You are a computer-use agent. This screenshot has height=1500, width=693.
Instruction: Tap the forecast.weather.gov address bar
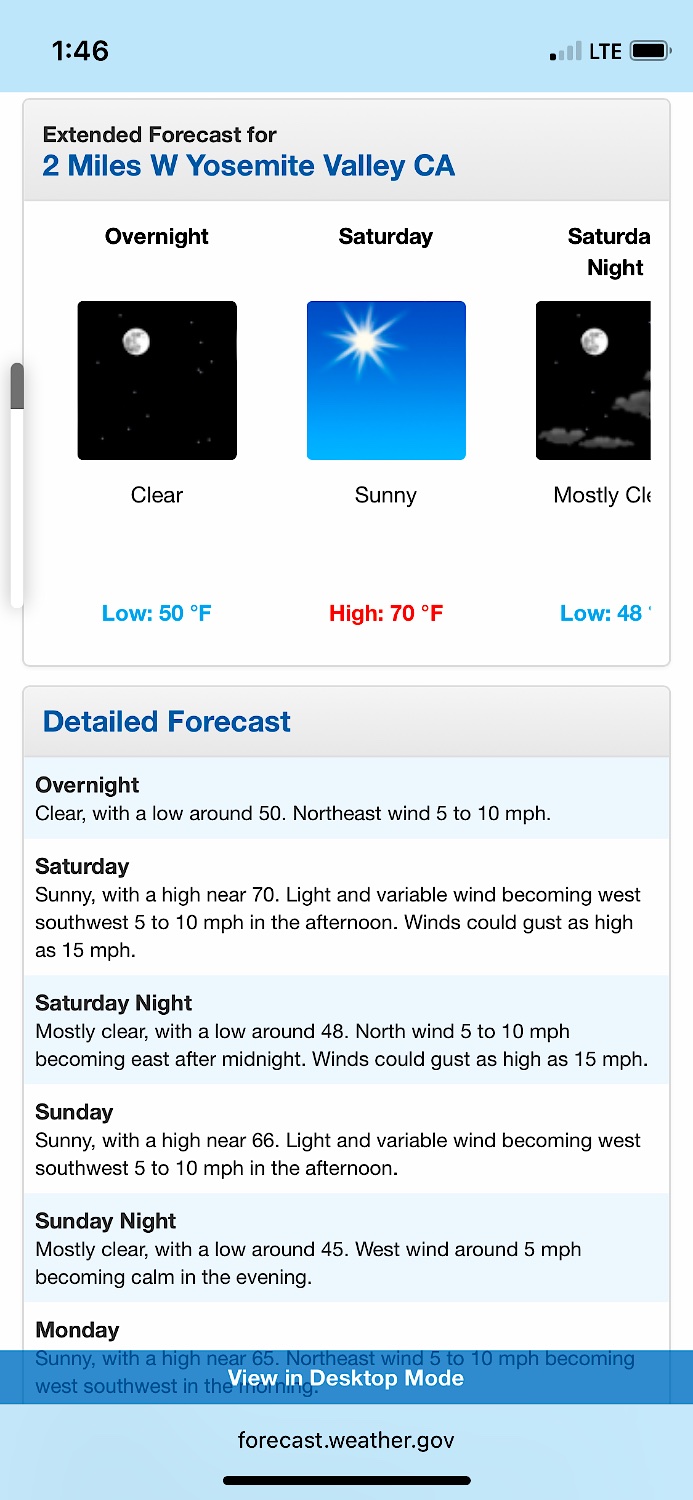coord(346,1440)
